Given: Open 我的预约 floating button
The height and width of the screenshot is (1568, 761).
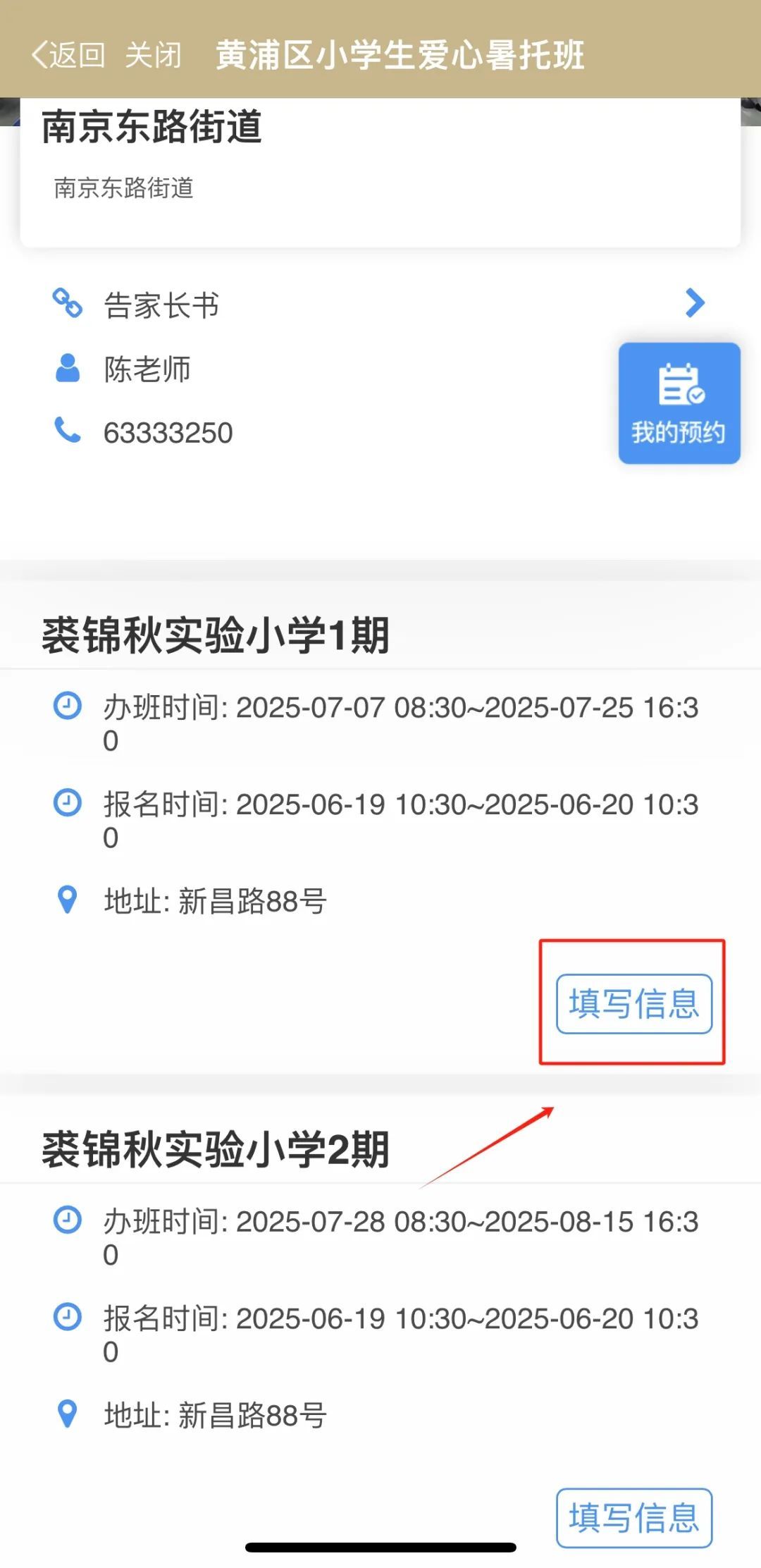Looking at the screenshot, I should point(679,403).
